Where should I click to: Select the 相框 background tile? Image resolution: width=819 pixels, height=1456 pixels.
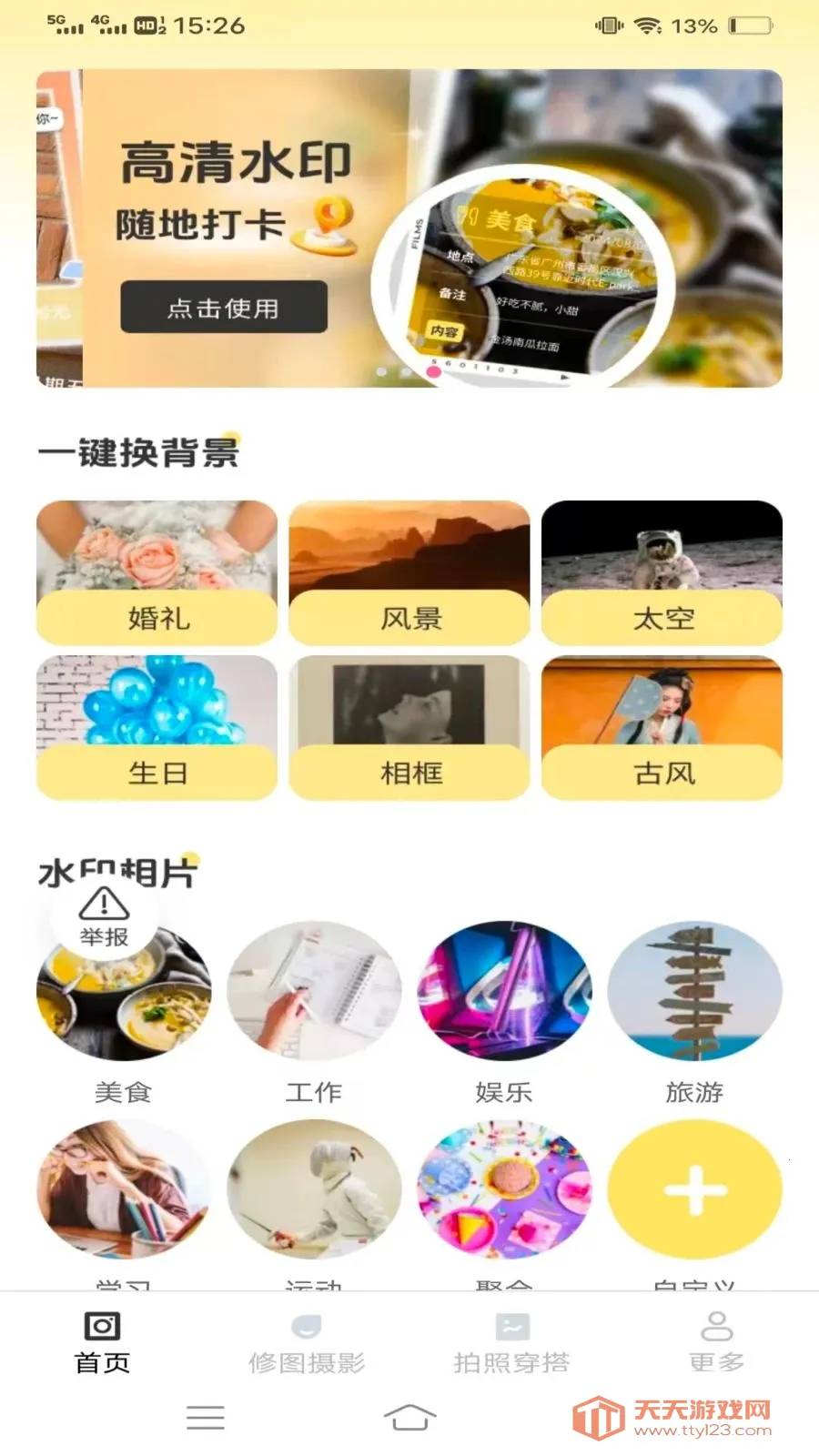tap(409, 727)
